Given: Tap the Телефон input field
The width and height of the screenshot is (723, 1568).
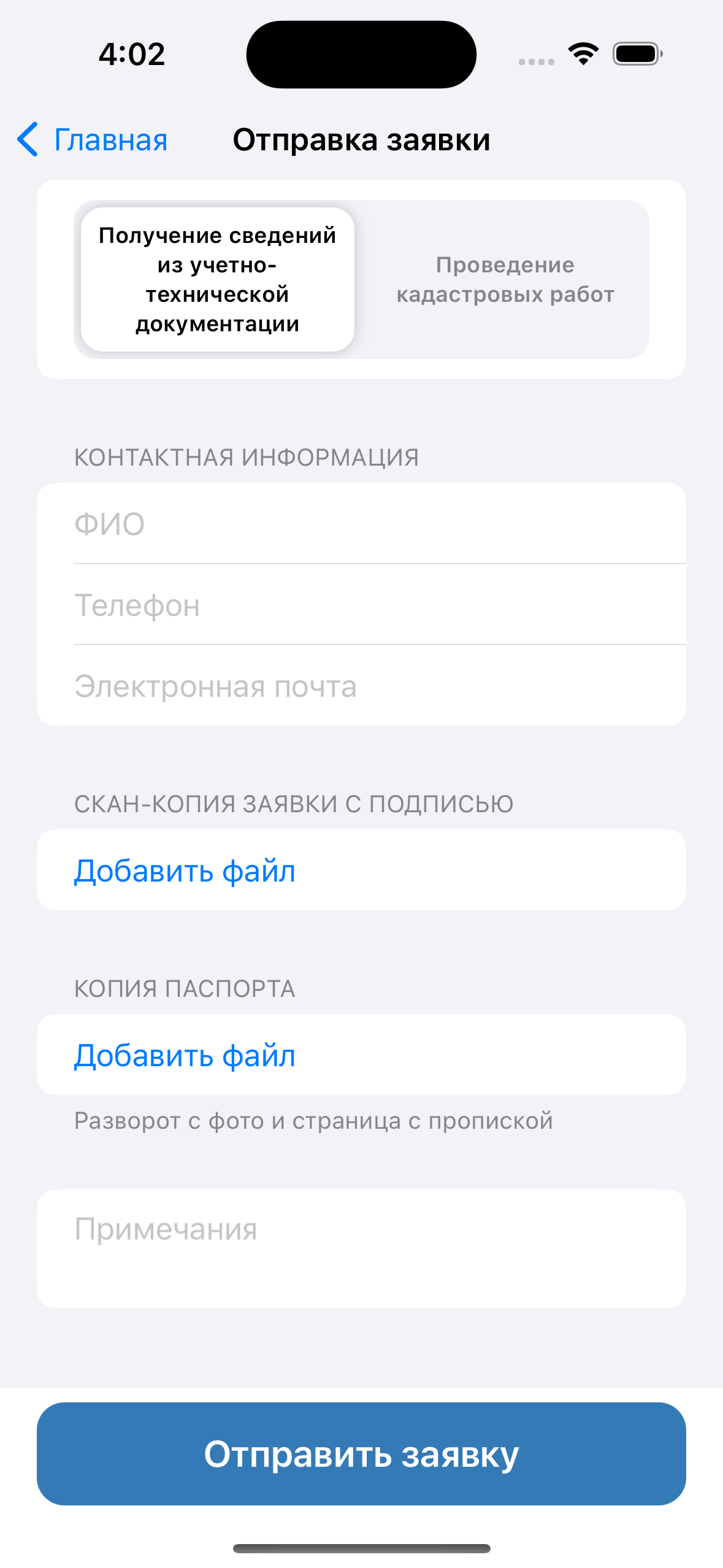Looking at the screenshot, I should pos(361,605).
